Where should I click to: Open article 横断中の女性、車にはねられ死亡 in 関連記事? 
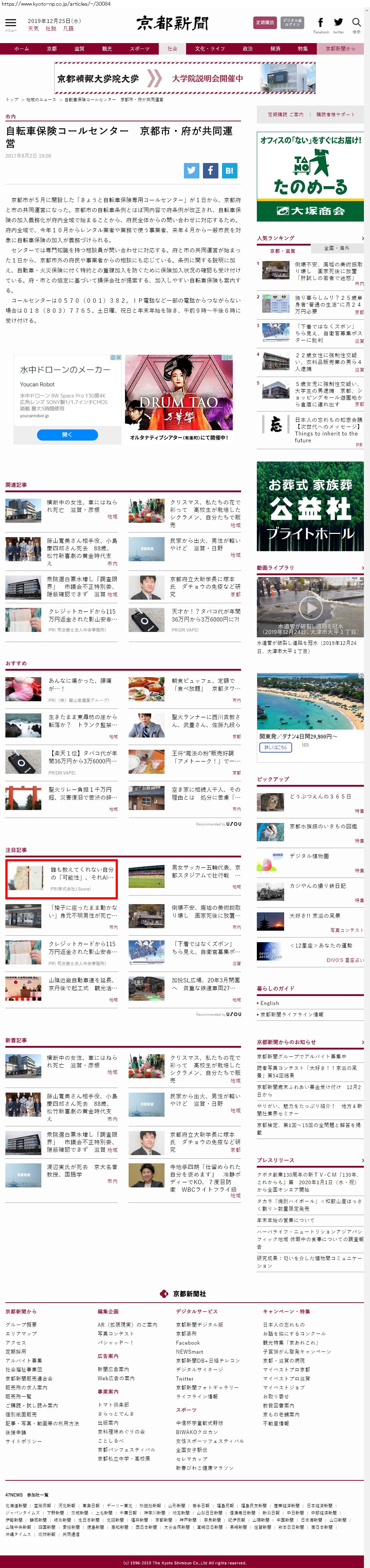click(82, 506)
